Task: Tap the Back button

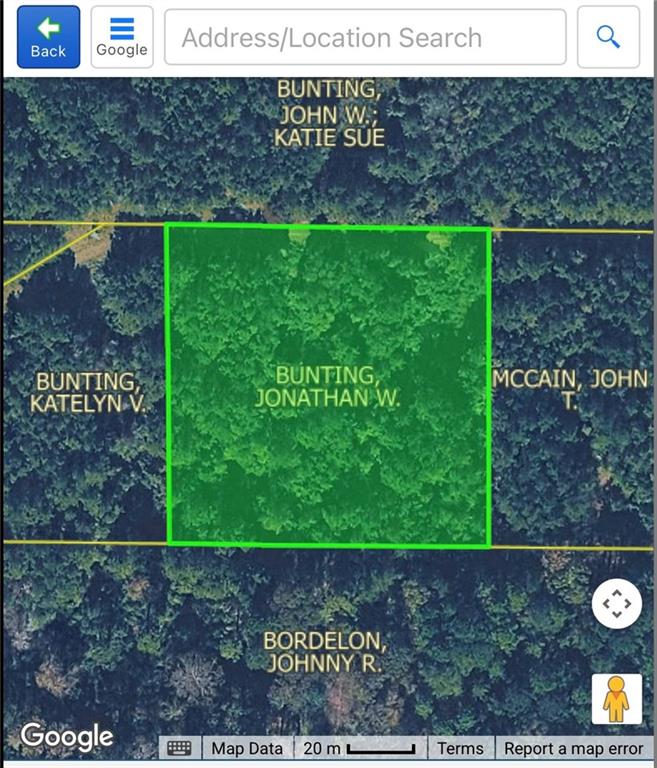Action: tap(48, 37)
